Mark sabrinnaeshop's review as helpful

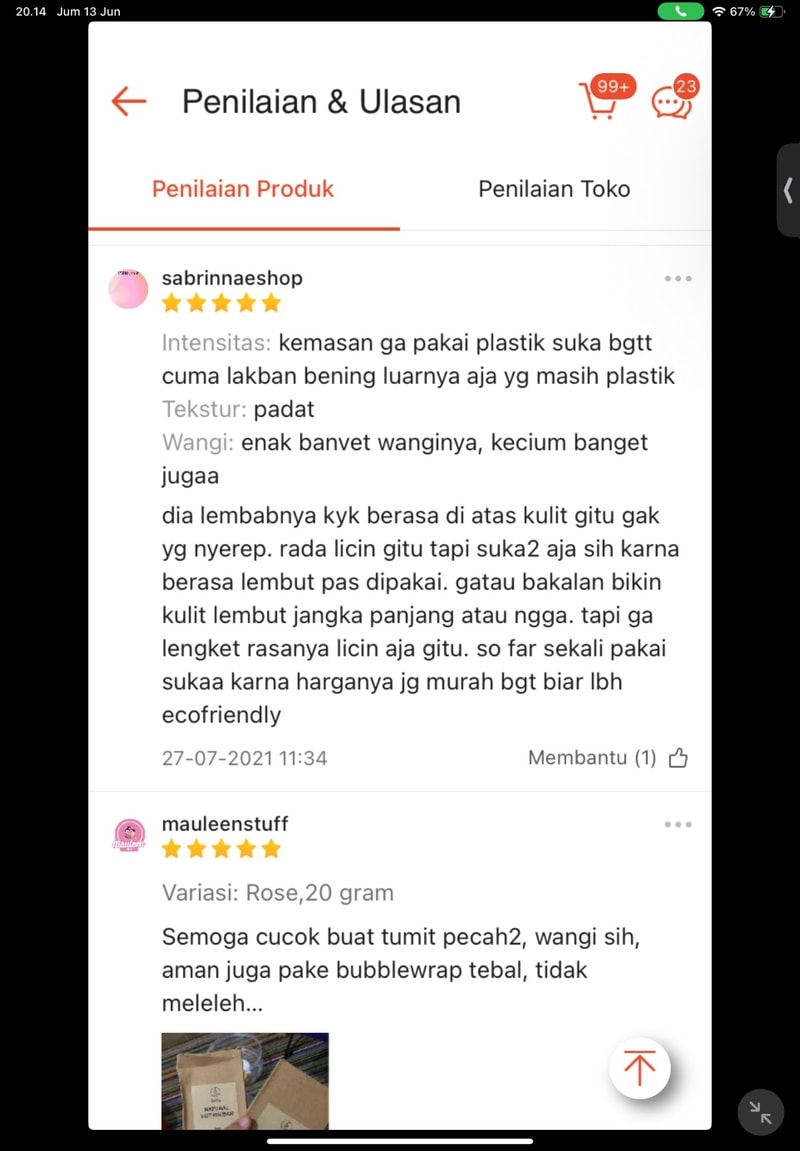678,758
